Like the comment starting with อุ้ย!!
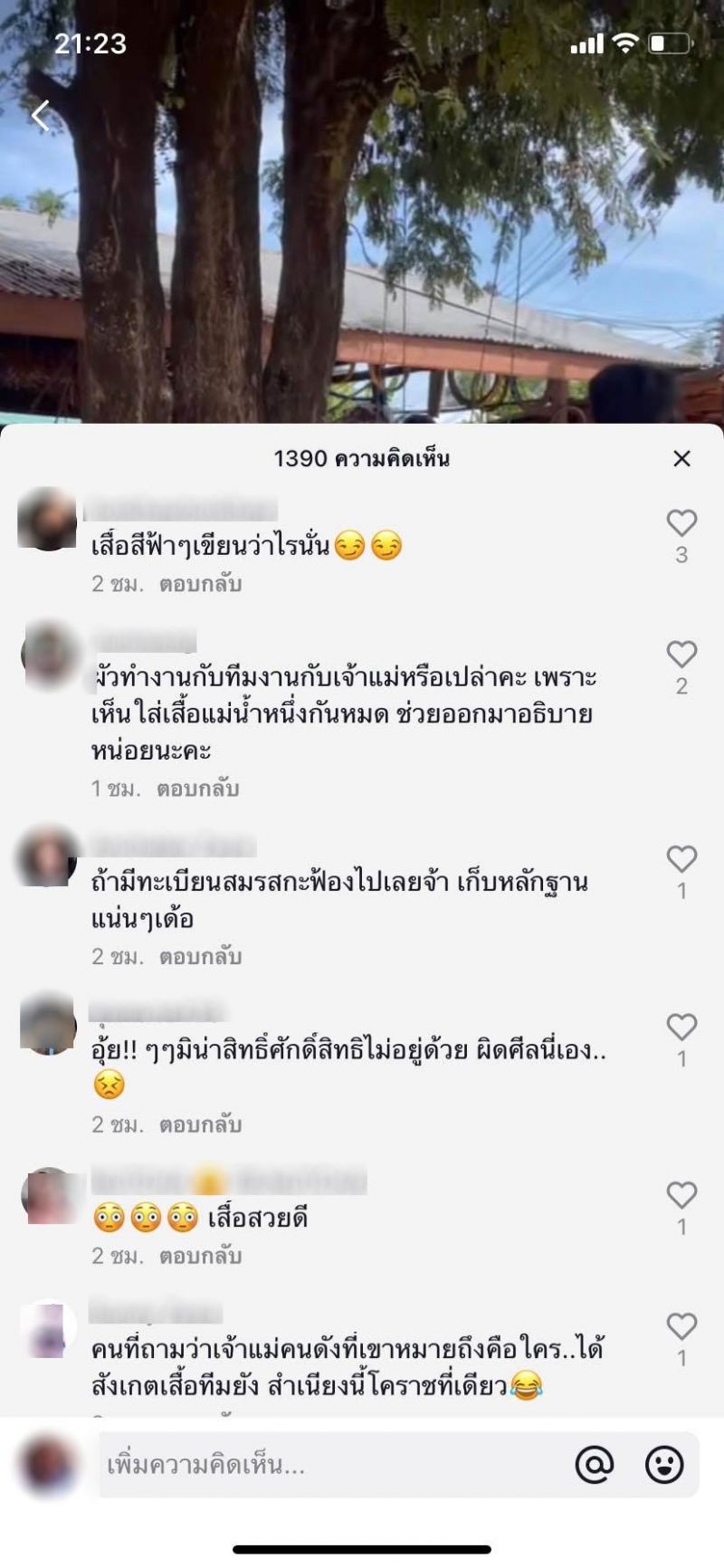The height and width of the screenshot is (1568, 724). click(x=681, y=1027)
